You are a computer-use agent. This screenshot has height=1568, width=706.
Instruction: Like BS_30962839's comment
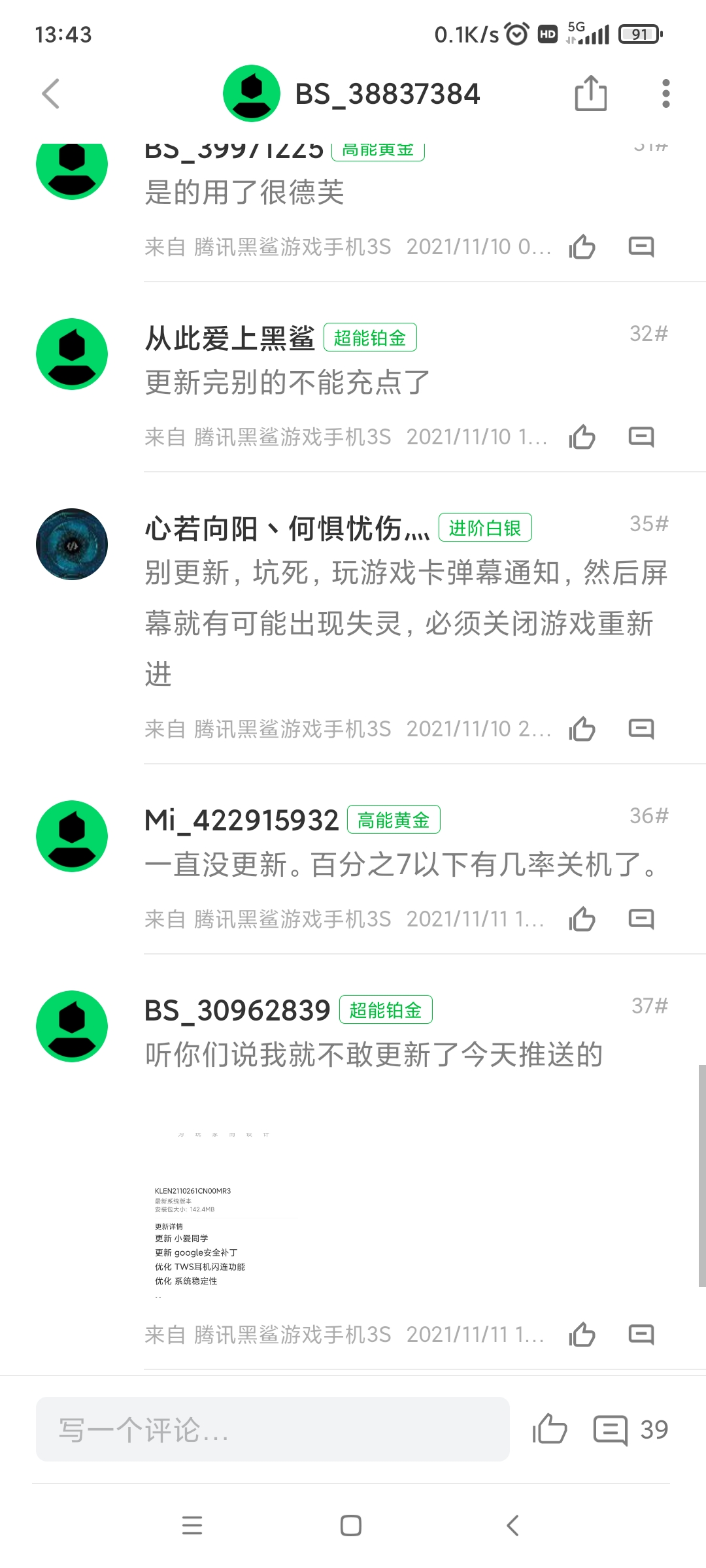[x=582, y=1334]
